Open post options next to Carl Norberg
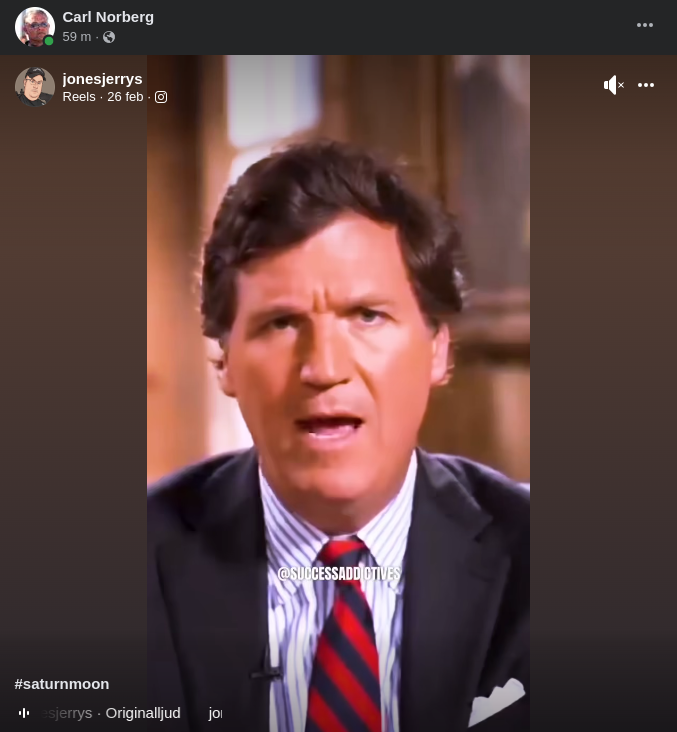The image size is (677, 732). point(645,25)
